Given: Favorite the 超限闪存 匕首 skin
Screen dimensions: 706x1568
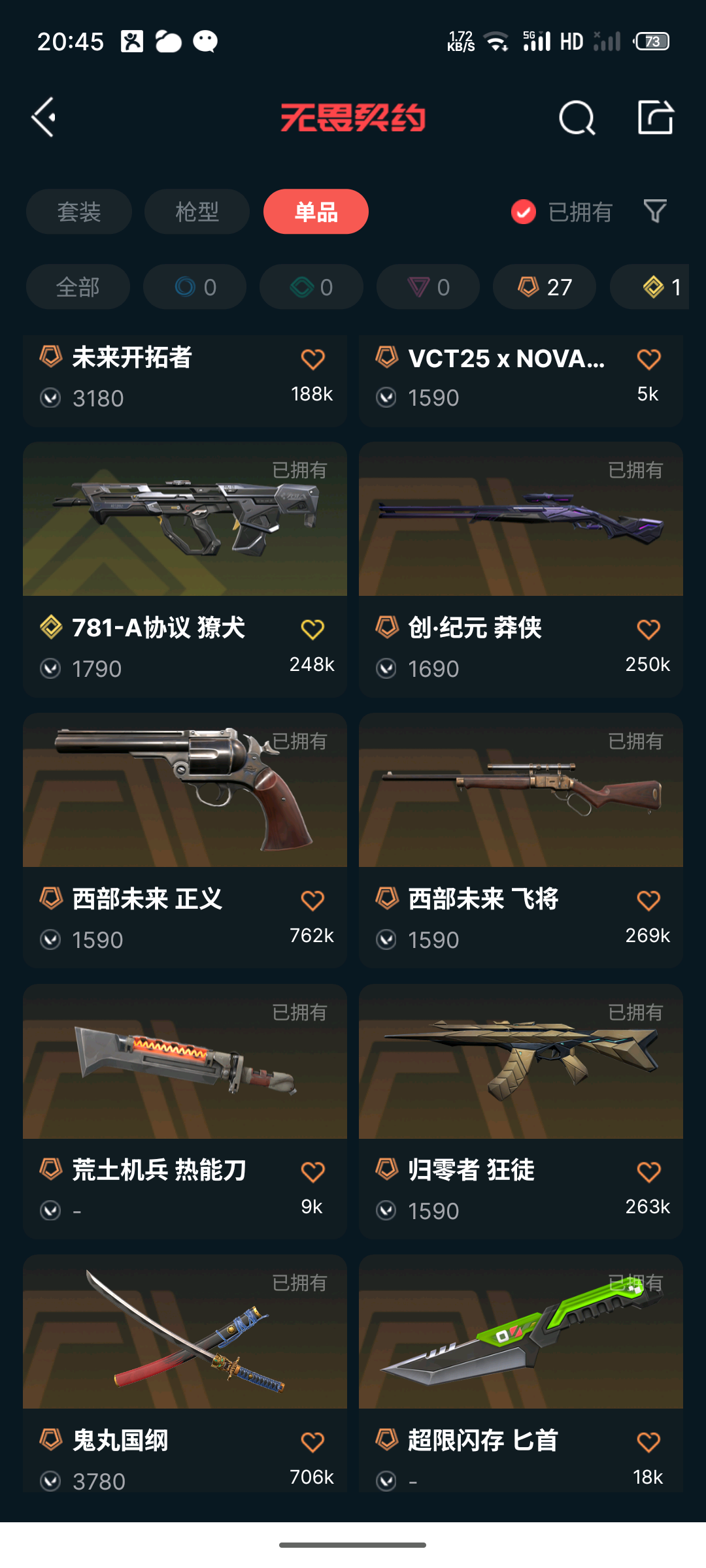Looking at the screenshot, I should (648, 1443).
